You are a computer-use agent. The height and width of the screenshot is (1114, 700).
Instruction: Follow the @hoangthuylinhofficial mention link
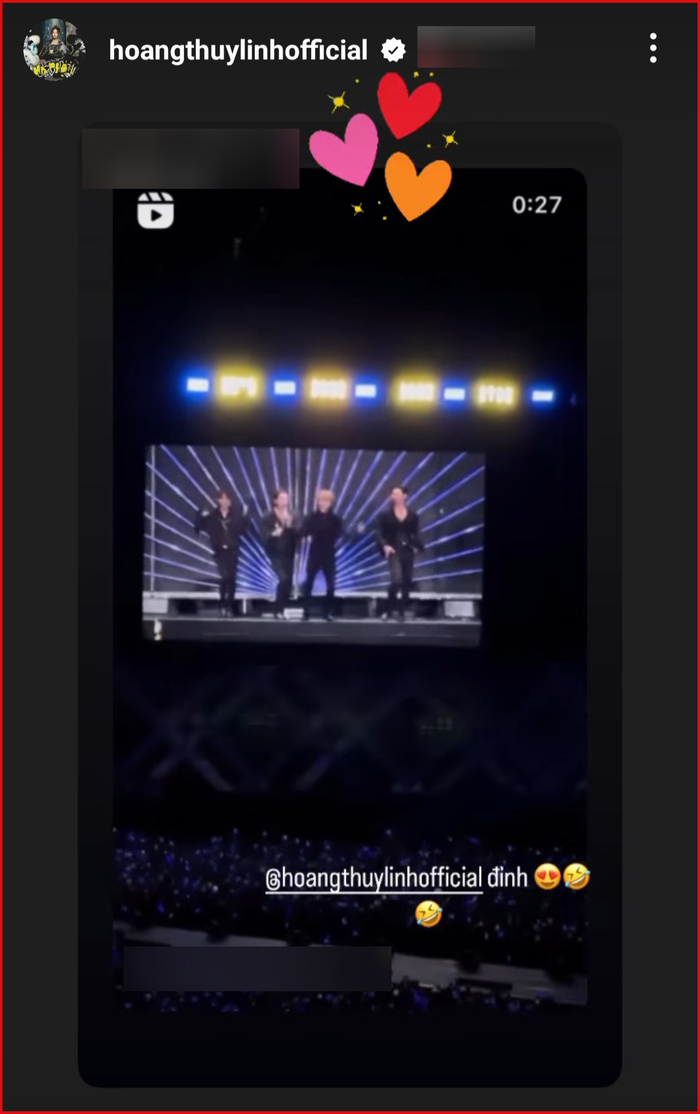click(x=374, y=878)
